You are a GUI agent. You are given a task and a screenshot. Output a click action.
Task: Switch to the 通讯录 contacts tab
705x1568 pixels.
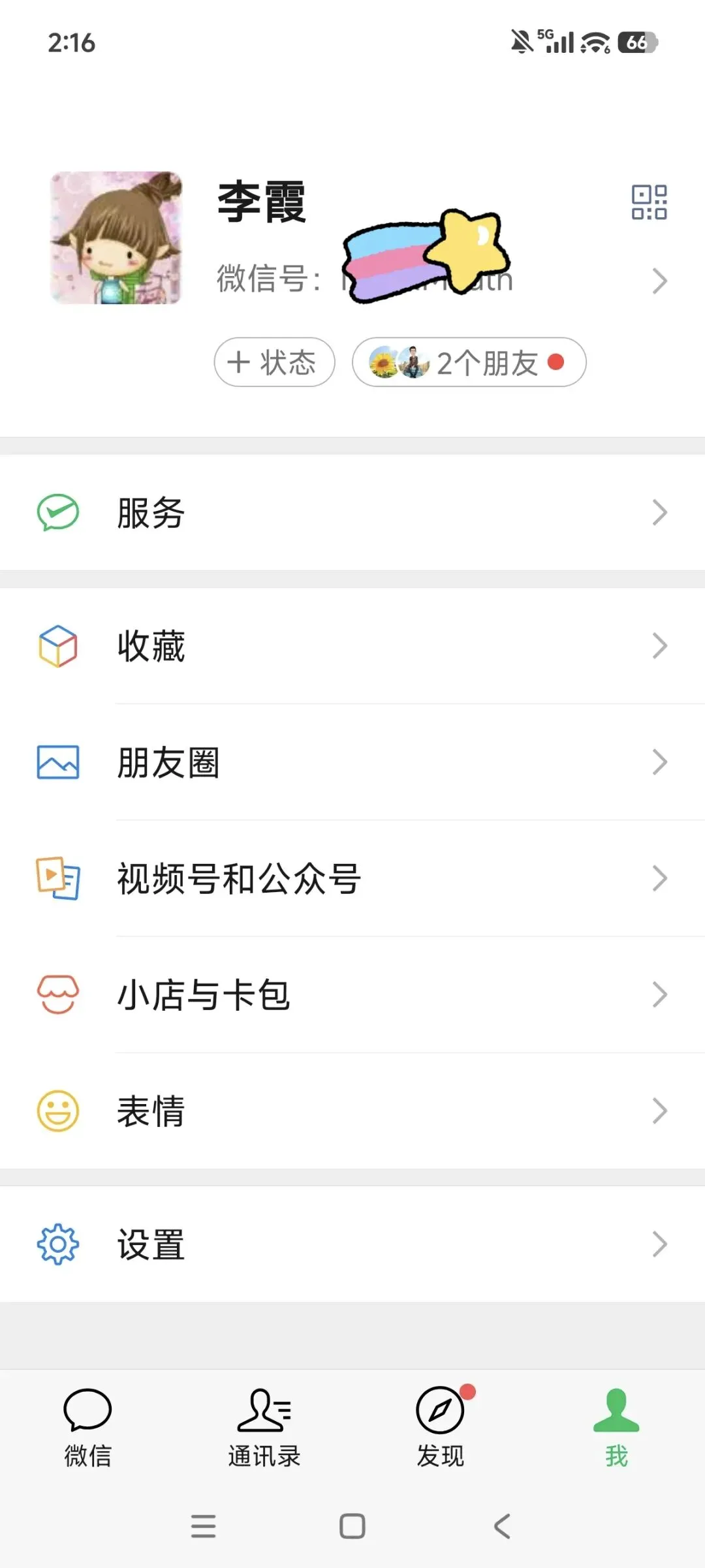pos(264,1428)
